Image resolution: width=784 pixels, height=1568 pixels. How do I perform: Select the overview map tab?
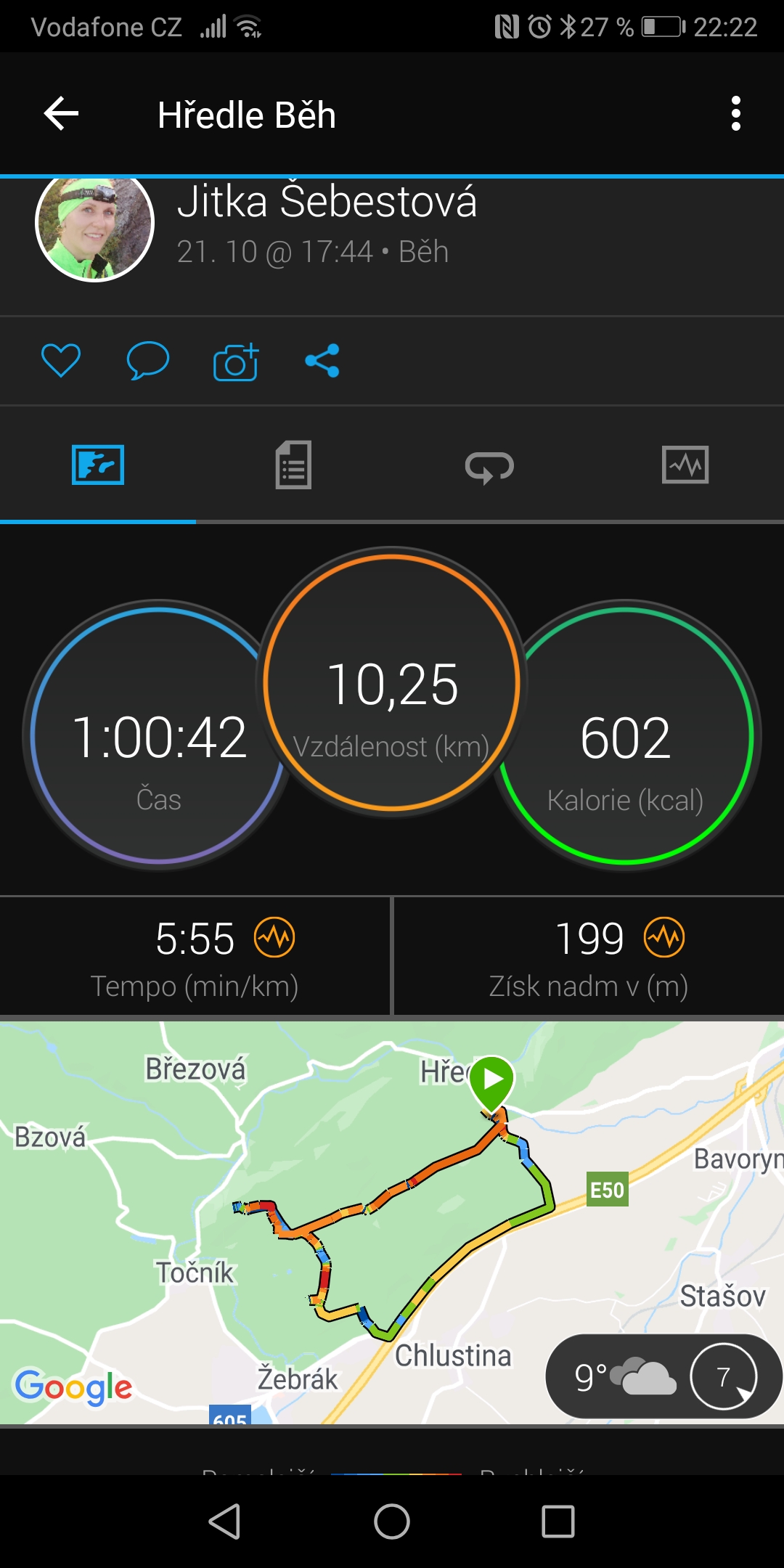point(98,465)
